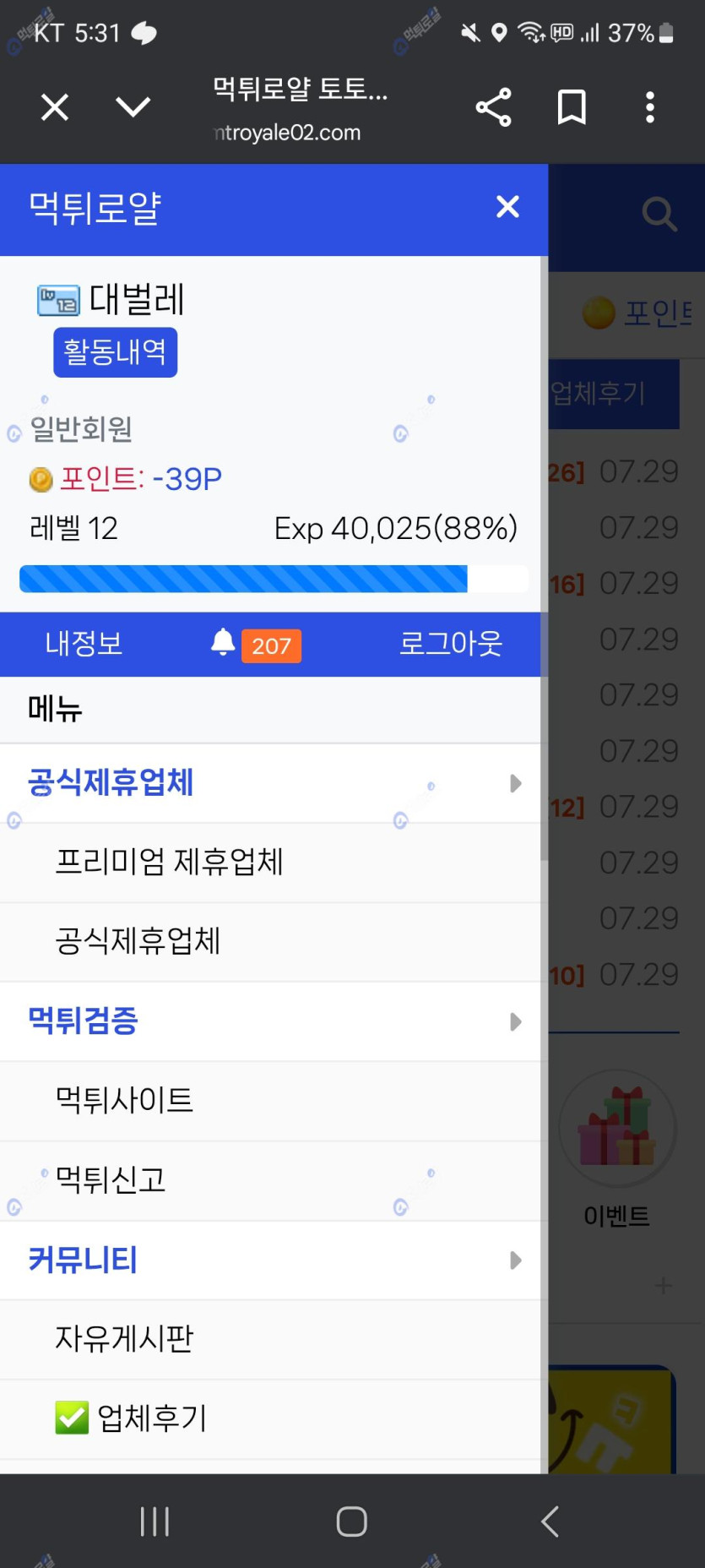Screen dimensions: 705x1568
Task: Go to 내정보 my info
Action: click(84, 644)
